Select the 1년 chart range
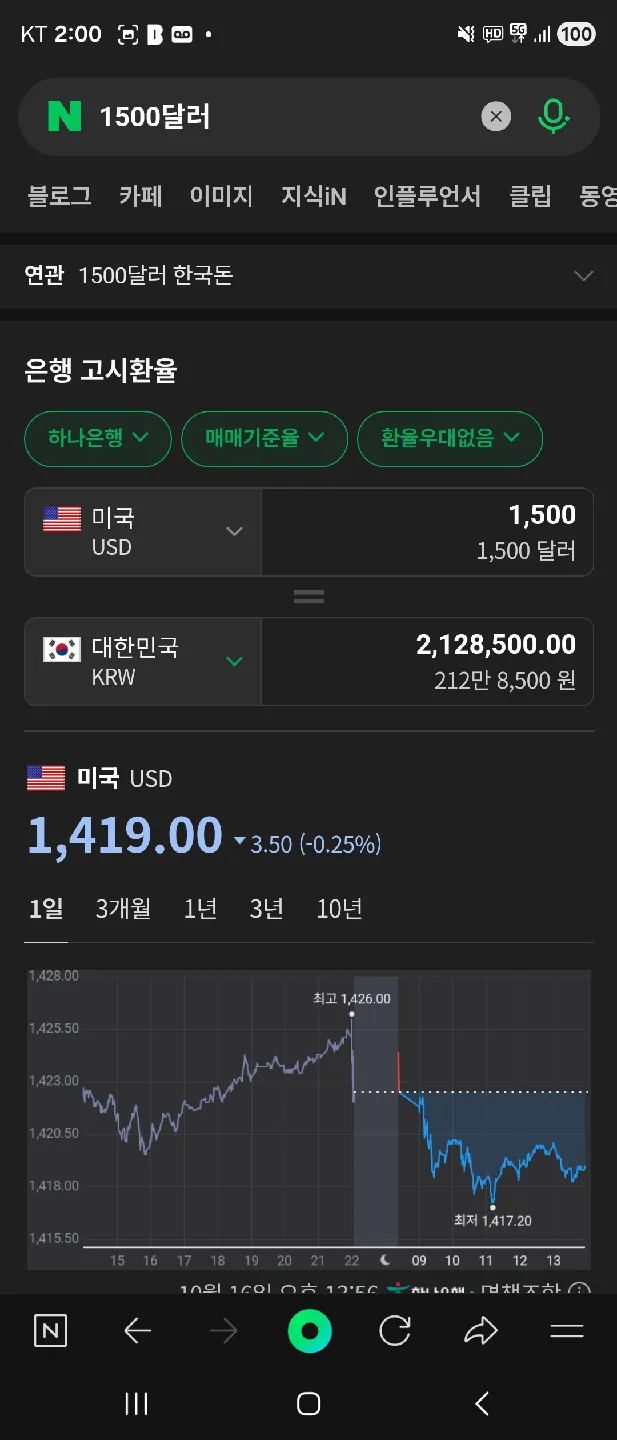The height and width of the screenshot is (1440, 617). pos(201,909)
